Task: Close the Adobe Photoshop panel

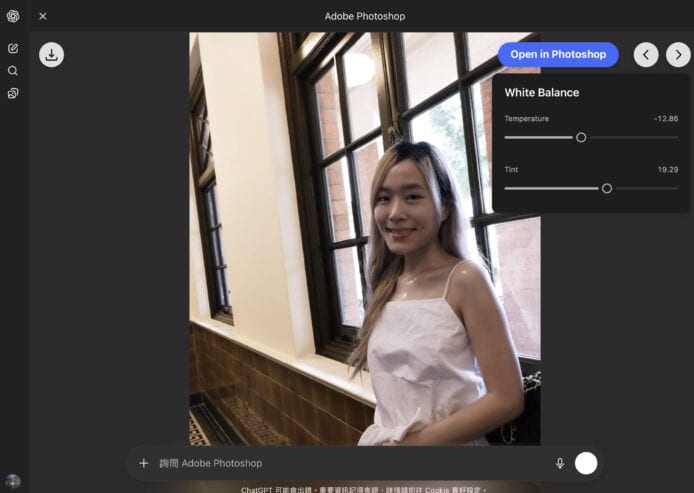Action: click(x=43, y=16)
